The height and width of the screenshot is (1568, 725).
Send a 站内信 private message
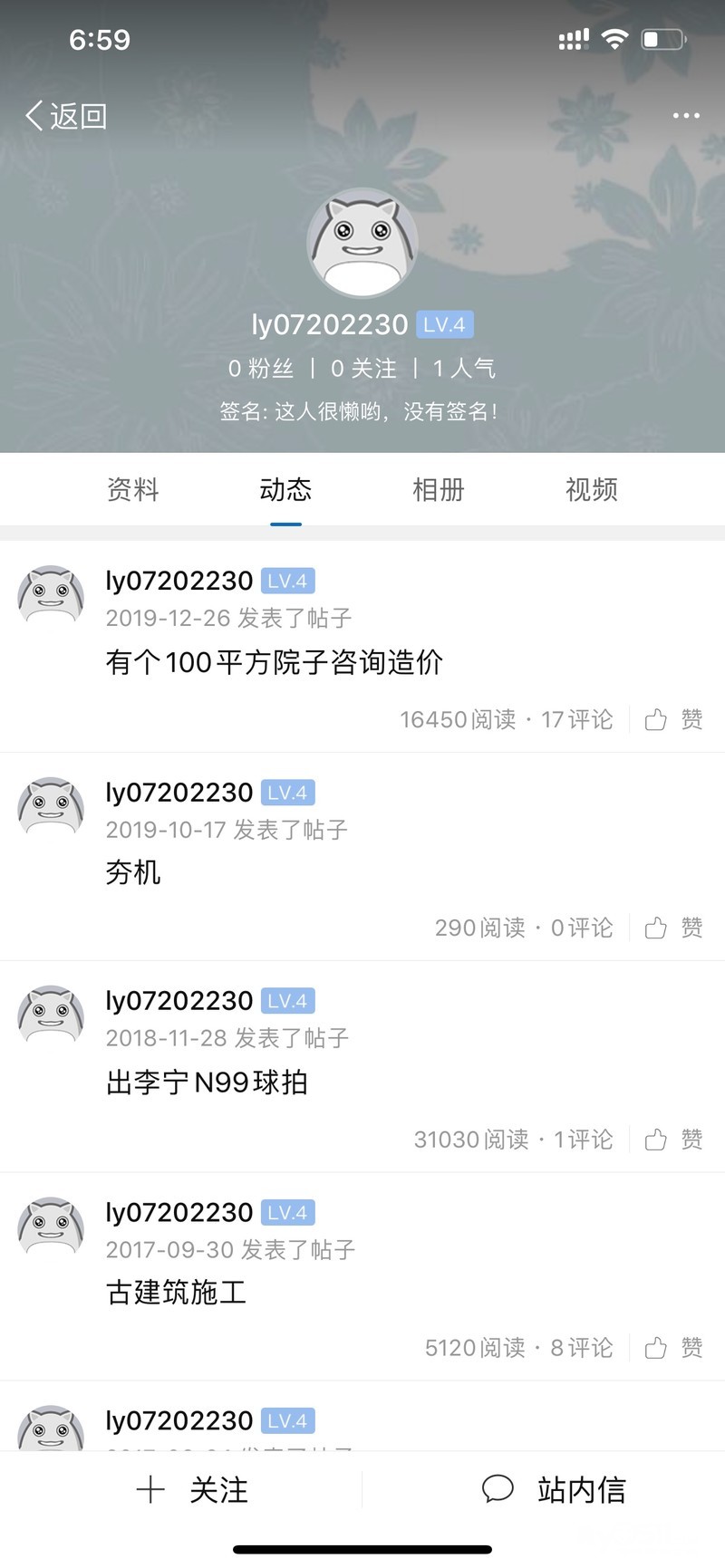pos(553,1490)
